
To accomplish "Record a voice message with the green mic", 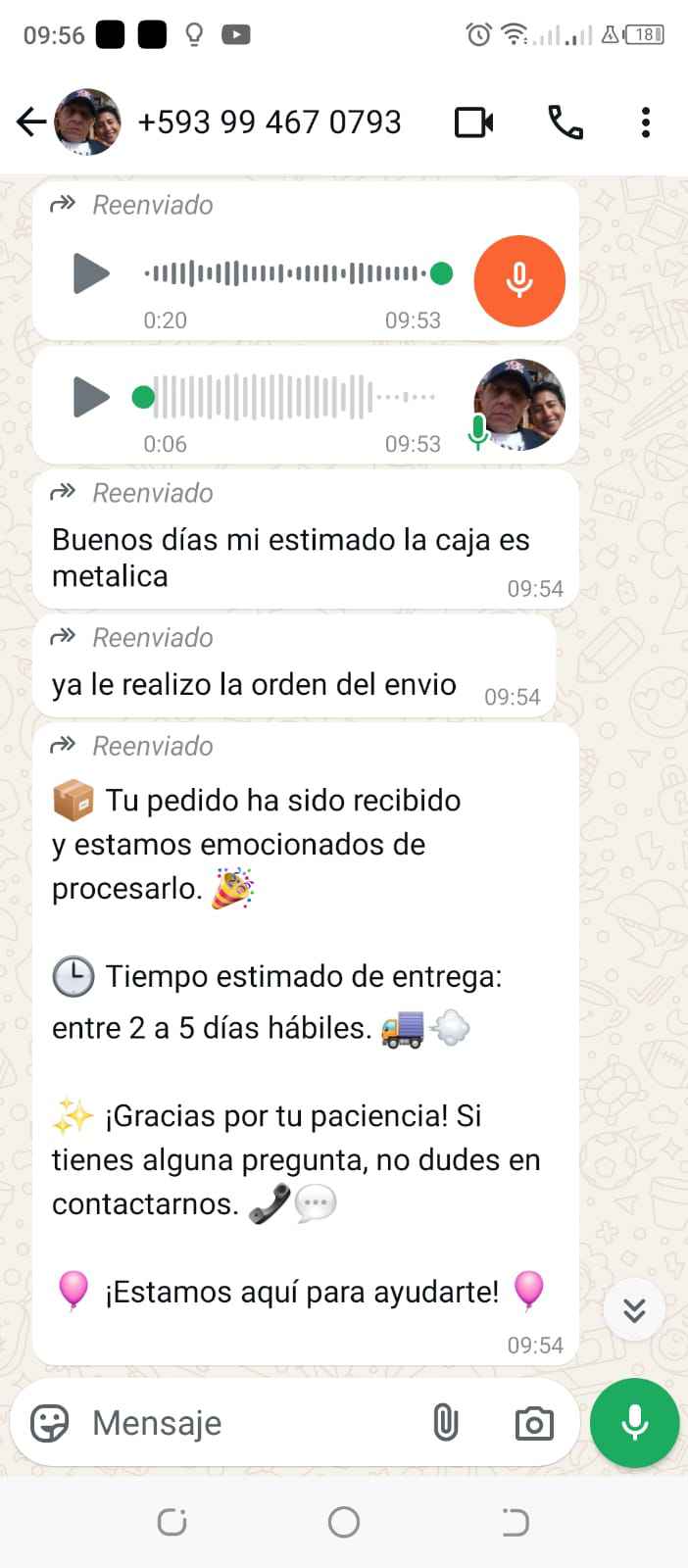I will pyautogui.click(x=634, y=1423).
